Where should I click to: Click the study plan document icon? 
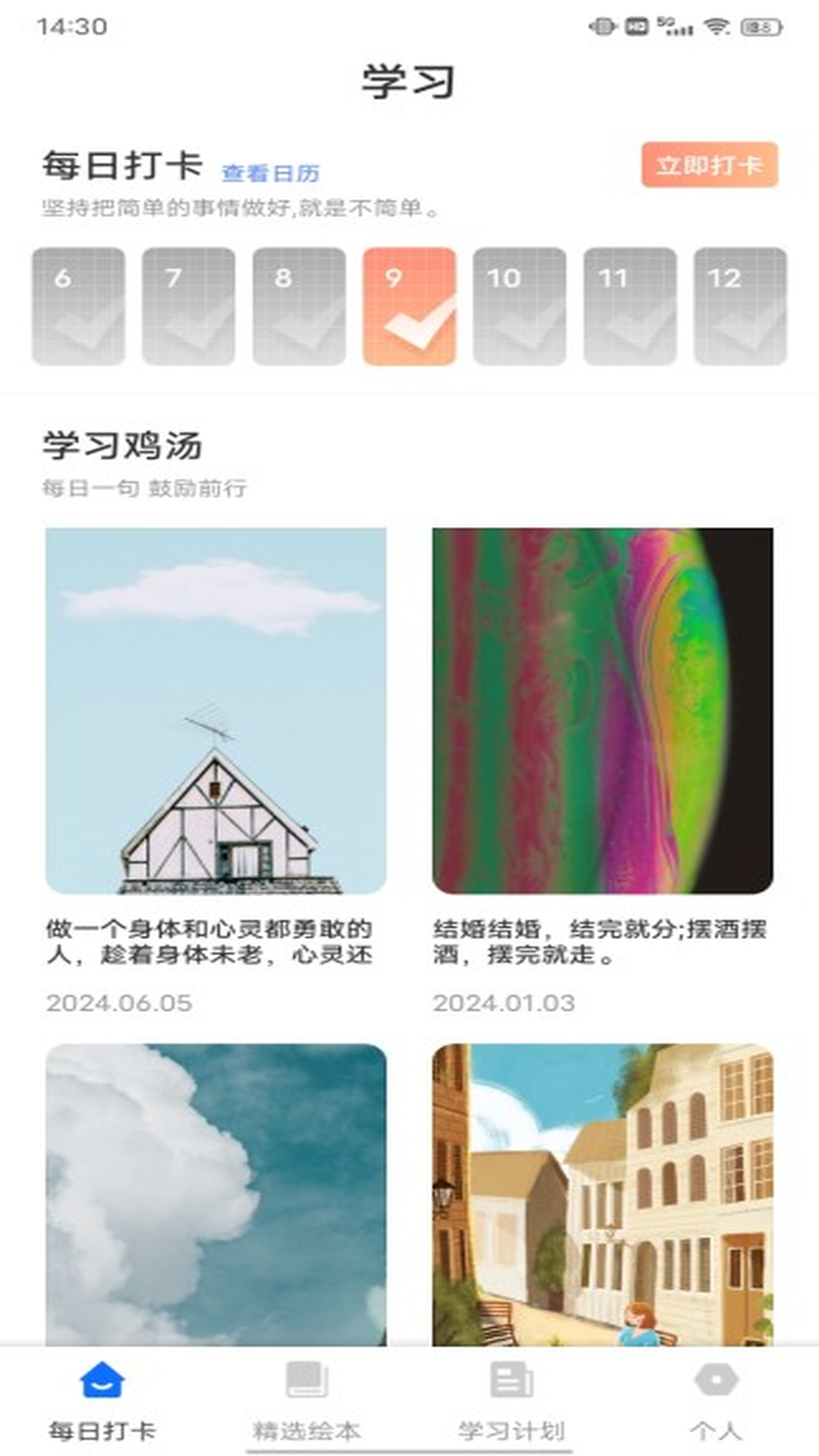(510, 1382)
